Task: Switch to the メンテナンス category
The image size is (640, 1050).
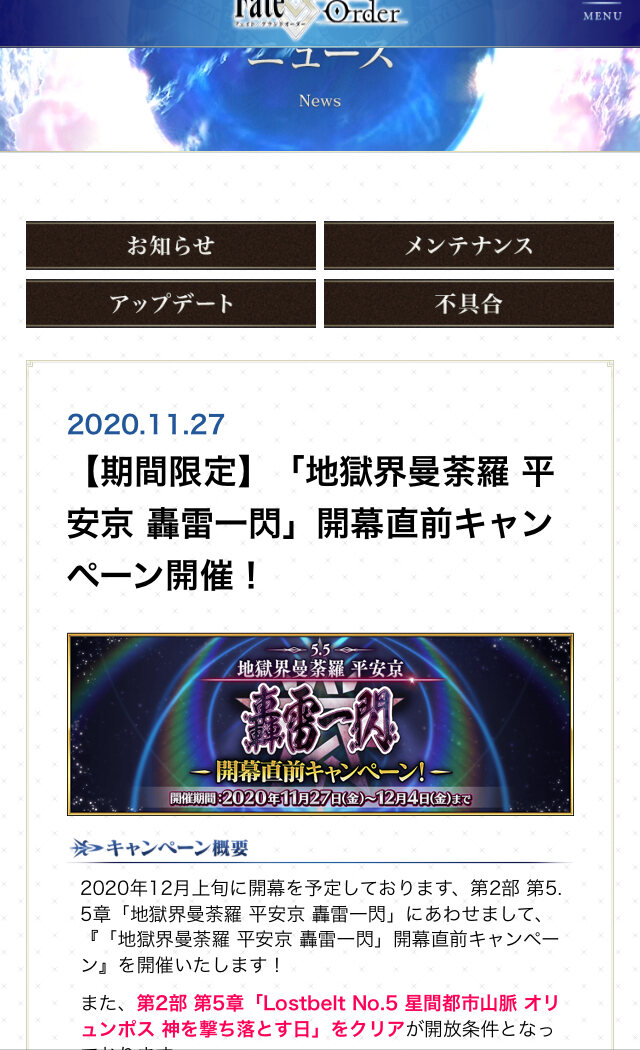Action: click(468, 246)
